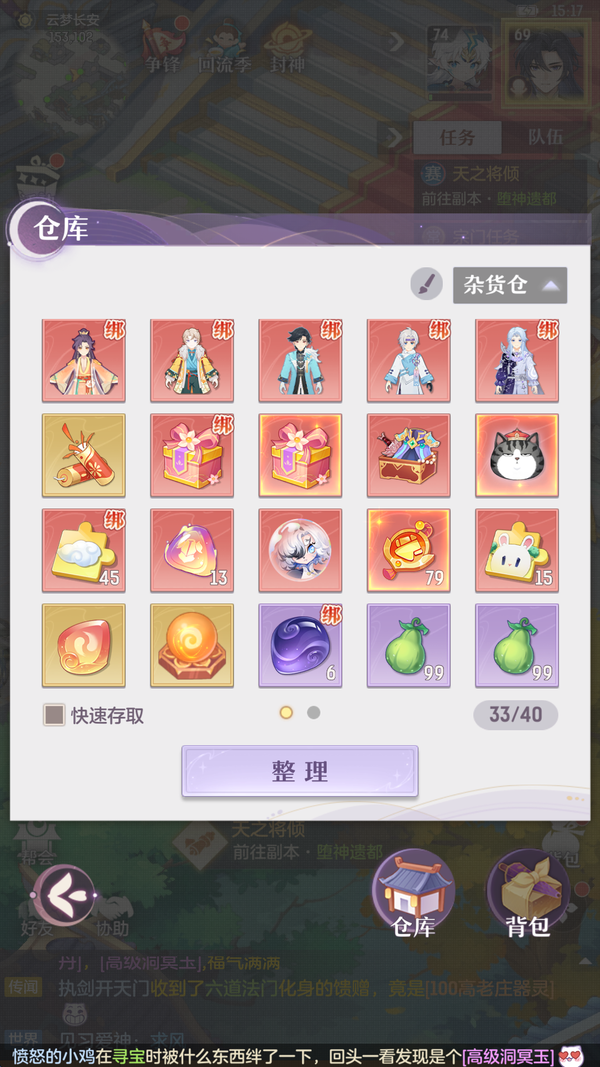Select the purple orb item with 6
Image resolution: width=600 pixels, height=1067 pixels.
[300, 645]
